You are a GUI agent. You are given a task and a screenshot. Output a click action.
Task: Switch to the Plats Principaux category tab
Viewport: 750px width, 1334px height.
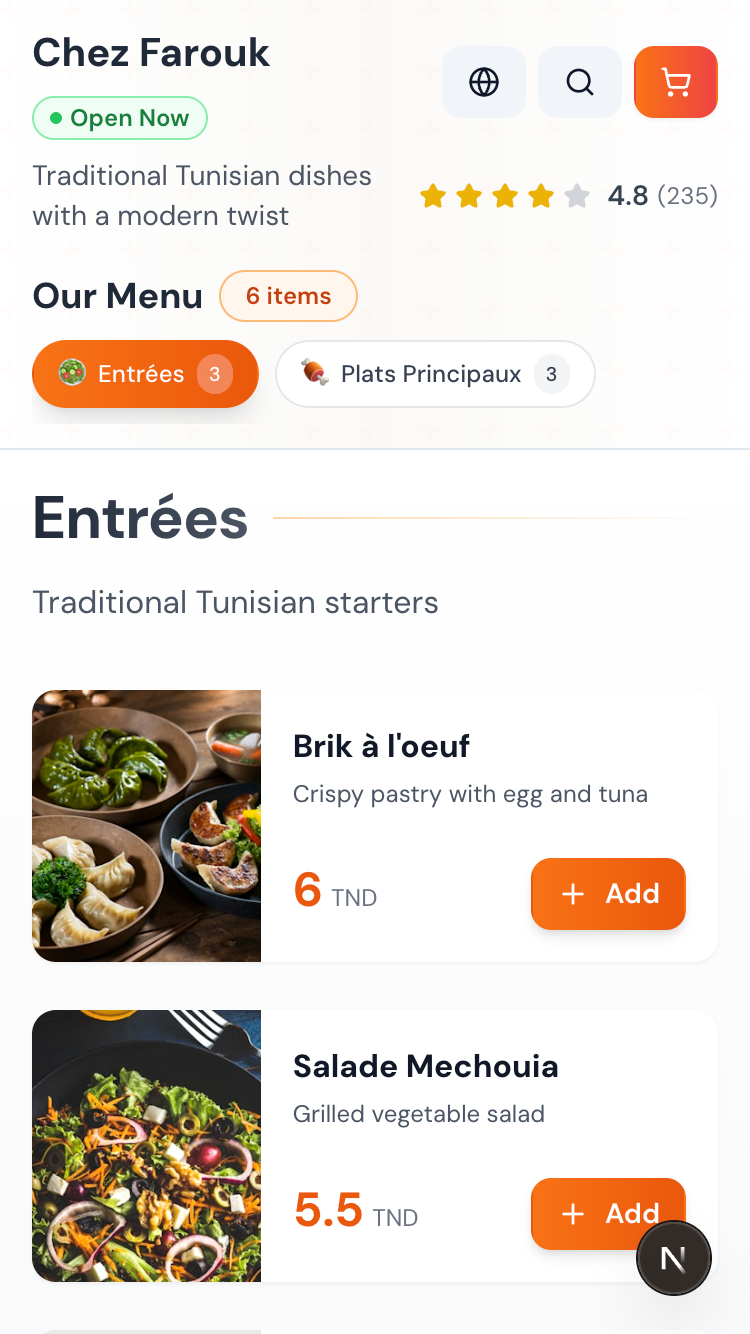tap(435, 373)
